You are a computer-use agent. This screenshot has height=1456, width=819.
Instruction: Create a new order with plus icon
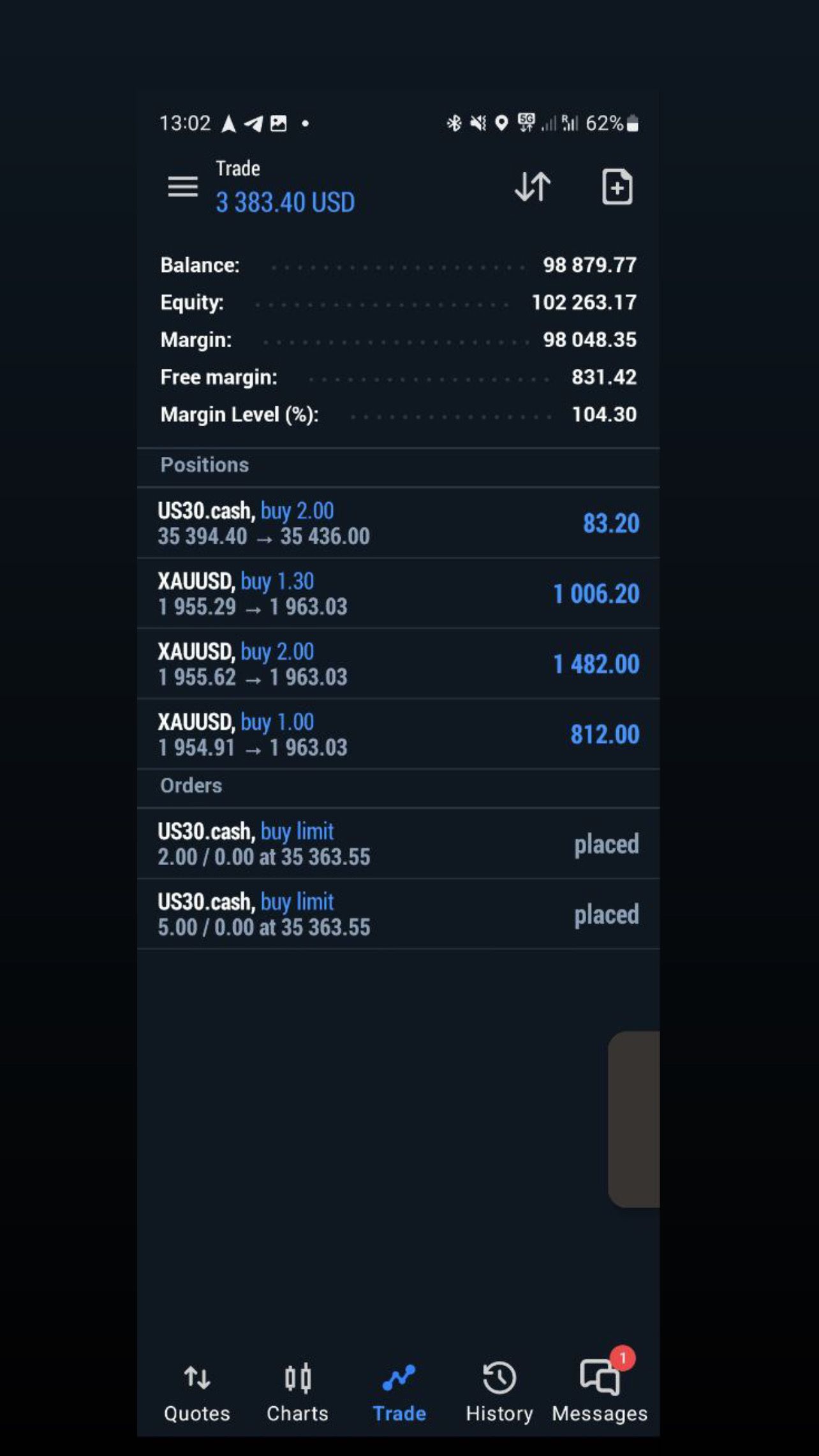[617, 187]
